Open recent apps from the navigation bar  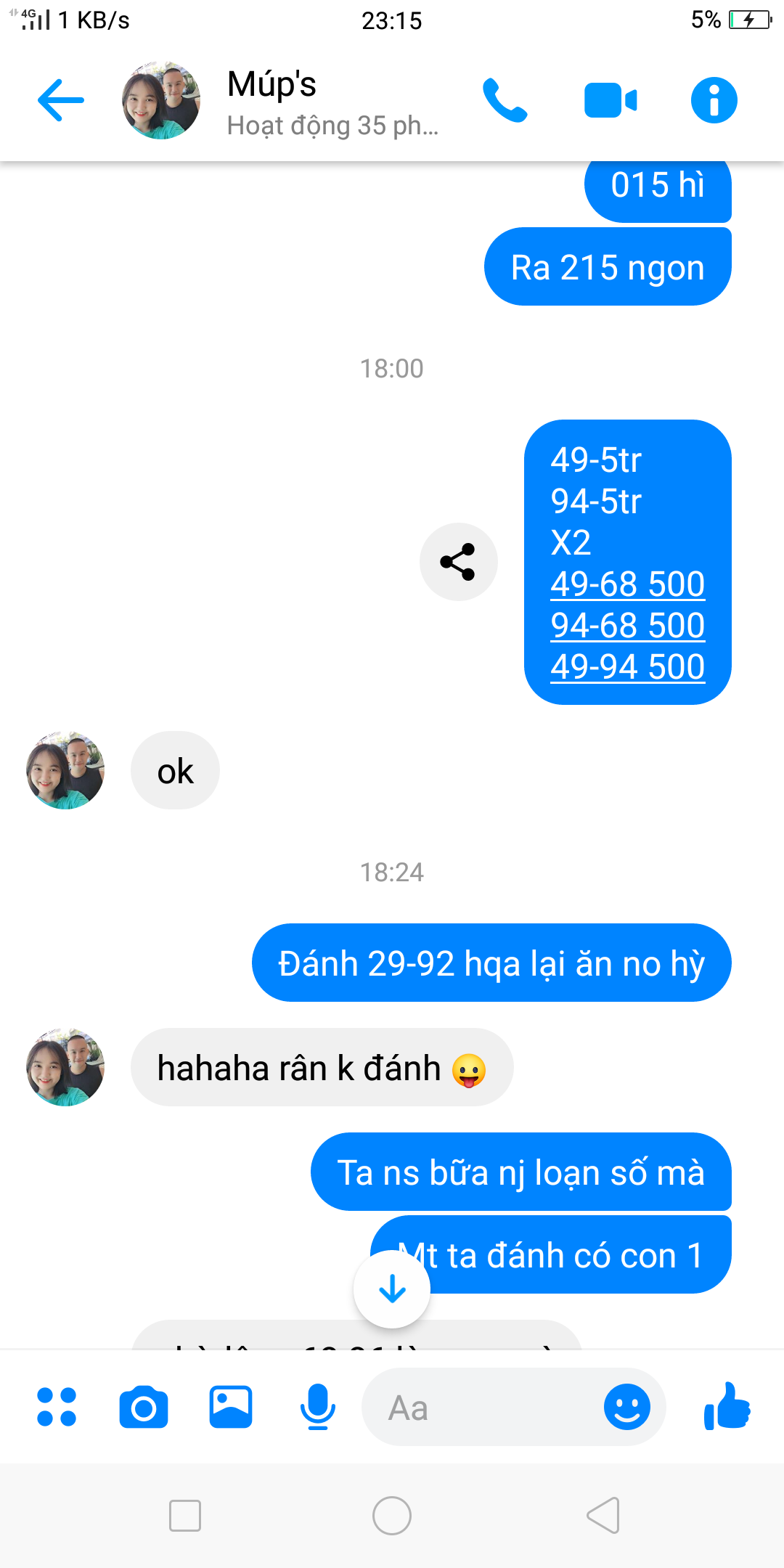coord(185,1516)
